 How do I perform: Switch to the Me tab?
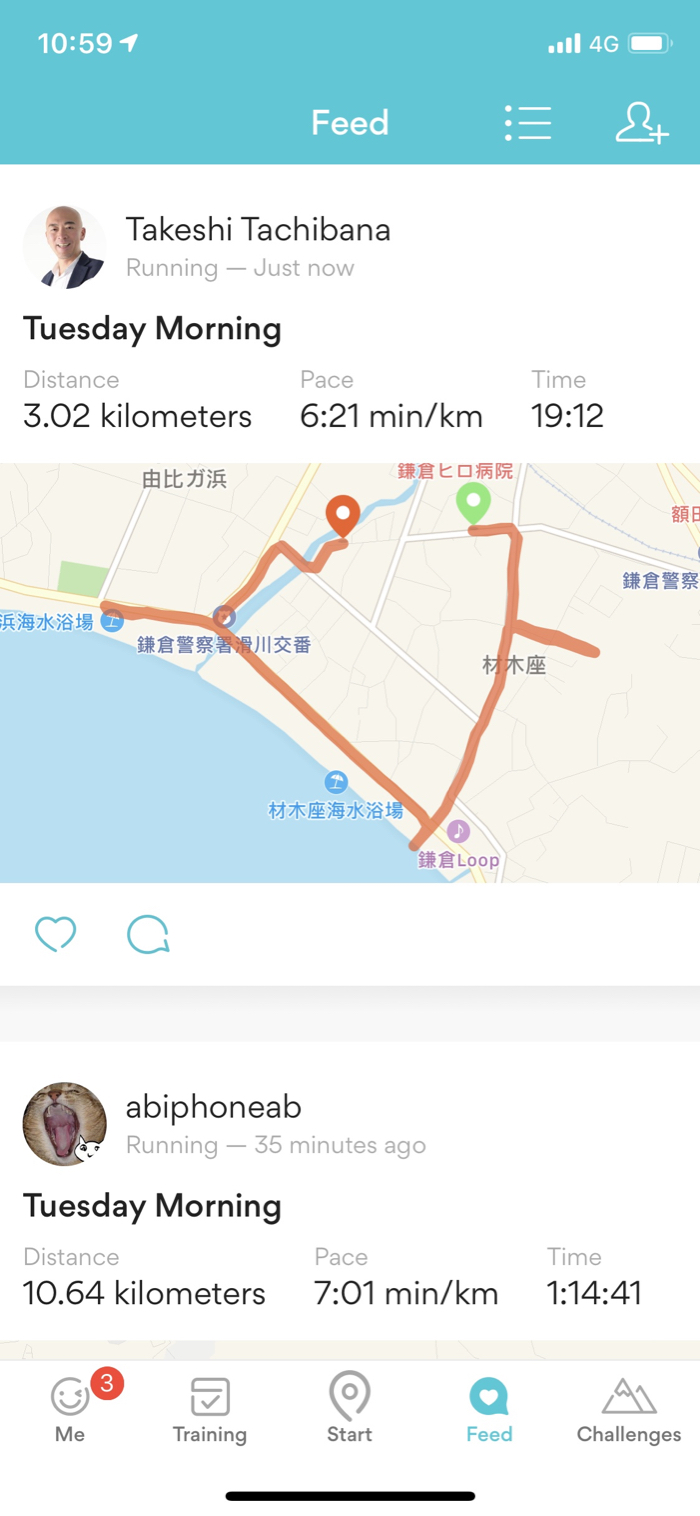click(70, 1408)
